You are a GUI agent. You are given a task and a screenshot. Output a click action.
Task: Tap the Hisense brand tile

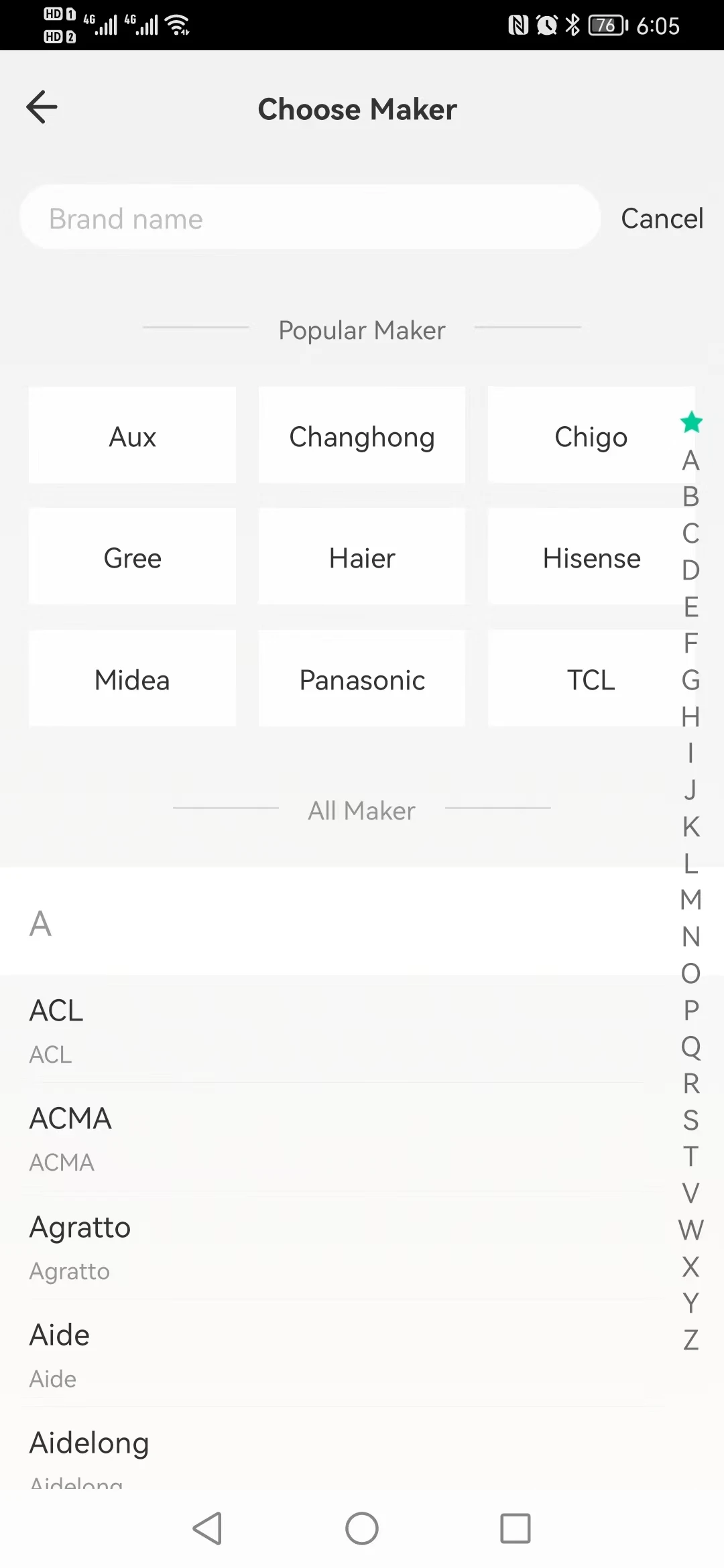(590, 558)
